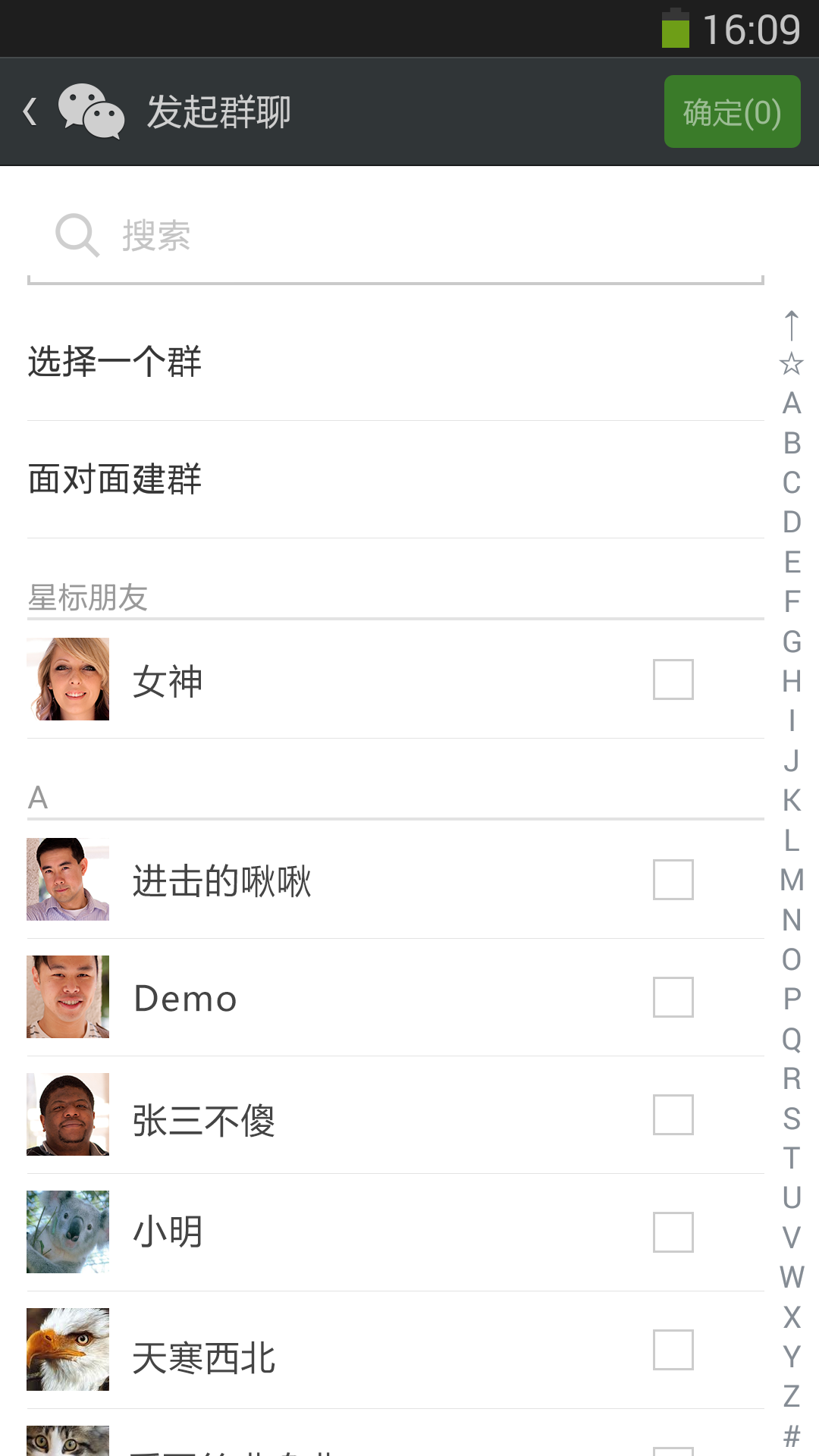Add 小明 by ticking the checkbox

coord(673,1232)
